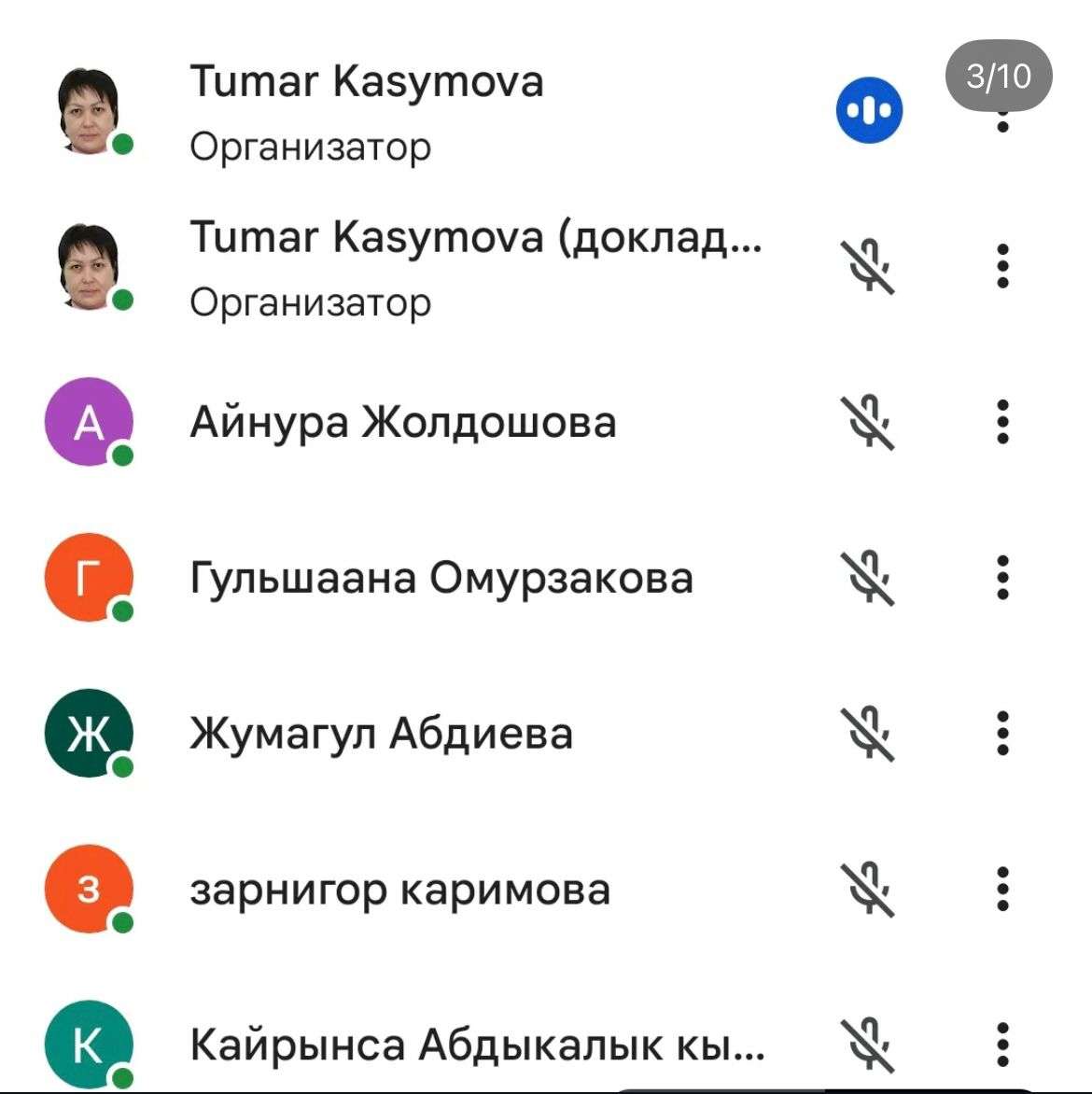Image resolution: width=1092 pixels, height=1094 pixels.
Task: Tap muted mic icon beside Гульшаана Омурзакова
Action: (x=868, y=577)
